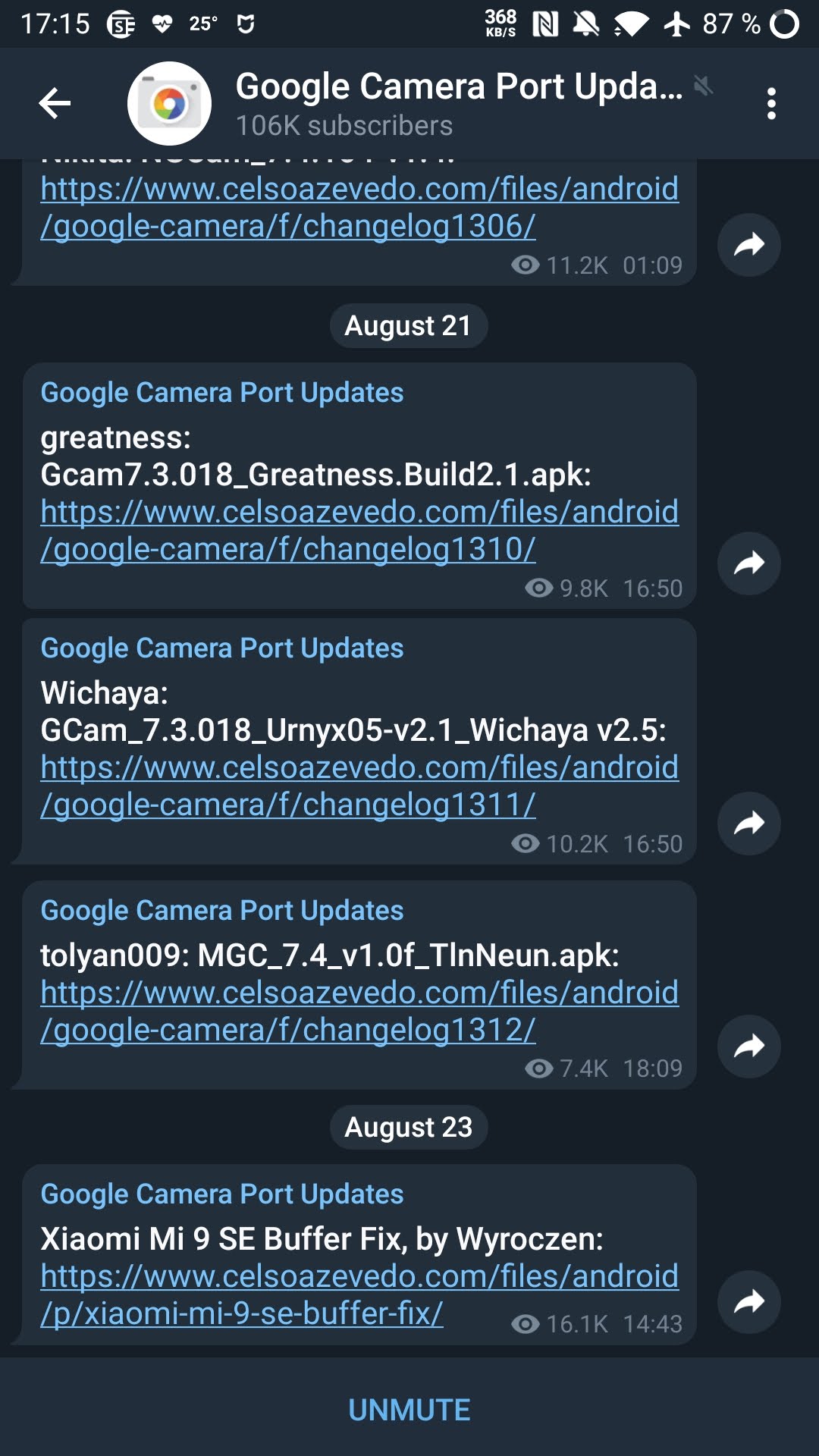The height and width of the screenshot is (1456, 819).
Task: Open the three-dot overflow menu
Action: pos(771,103)
